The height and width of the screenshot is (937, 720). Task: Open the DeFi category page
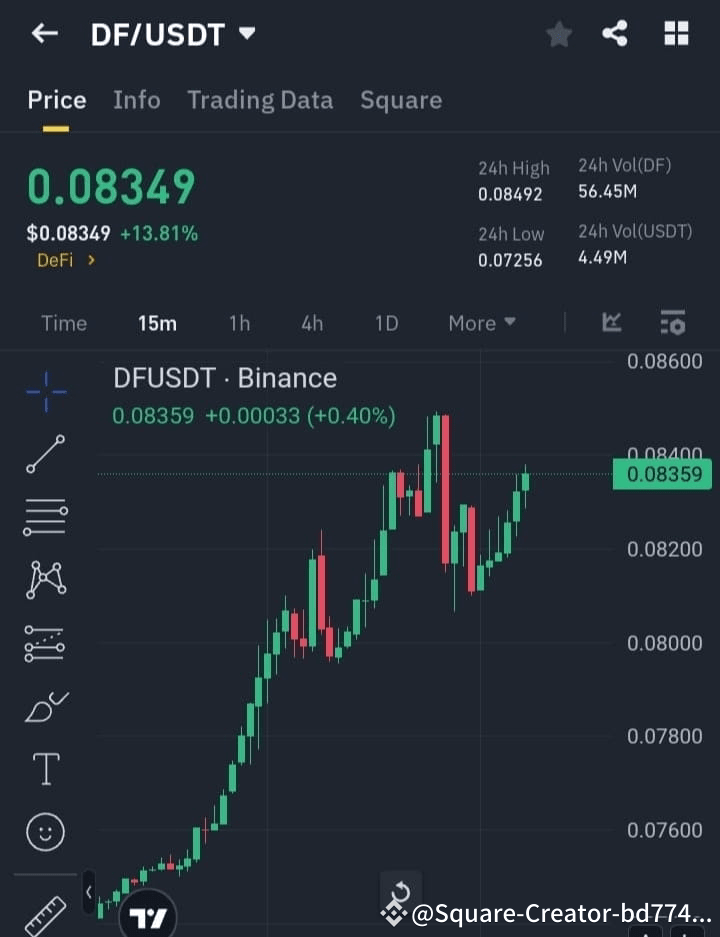point(66,257)
